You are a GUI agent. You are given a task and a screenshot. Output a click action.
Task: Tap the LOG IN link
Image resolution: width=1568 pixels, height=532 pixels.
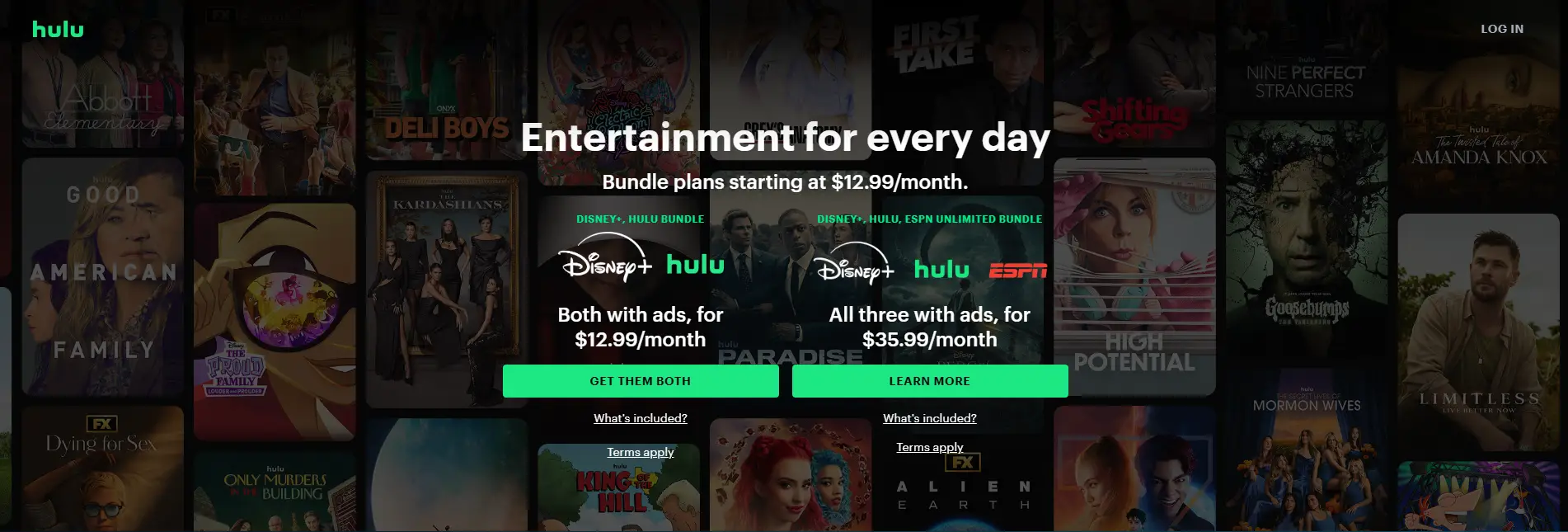pos(1501,29)
